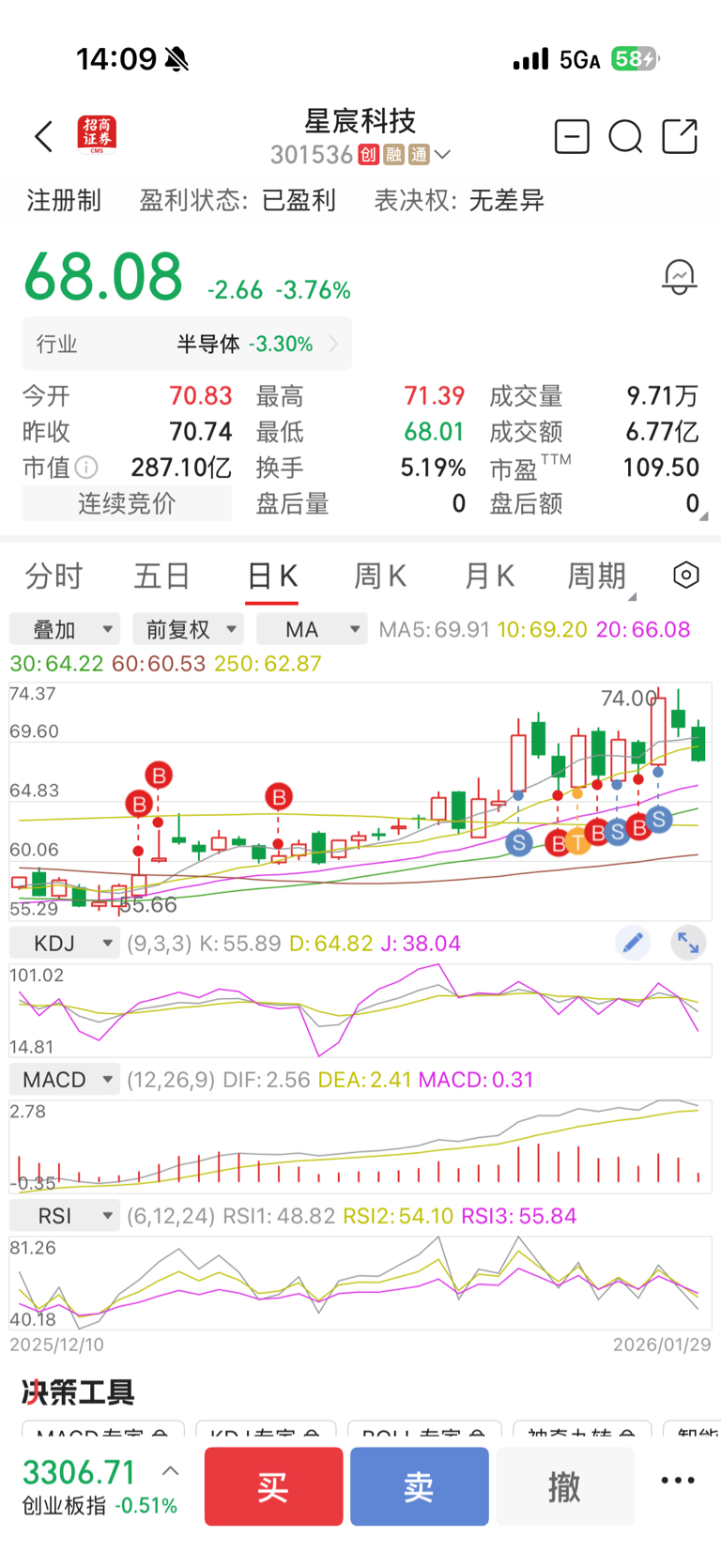Edit KDJ indicator parameters
721x1568 pixels.
(x=633, y=943)
